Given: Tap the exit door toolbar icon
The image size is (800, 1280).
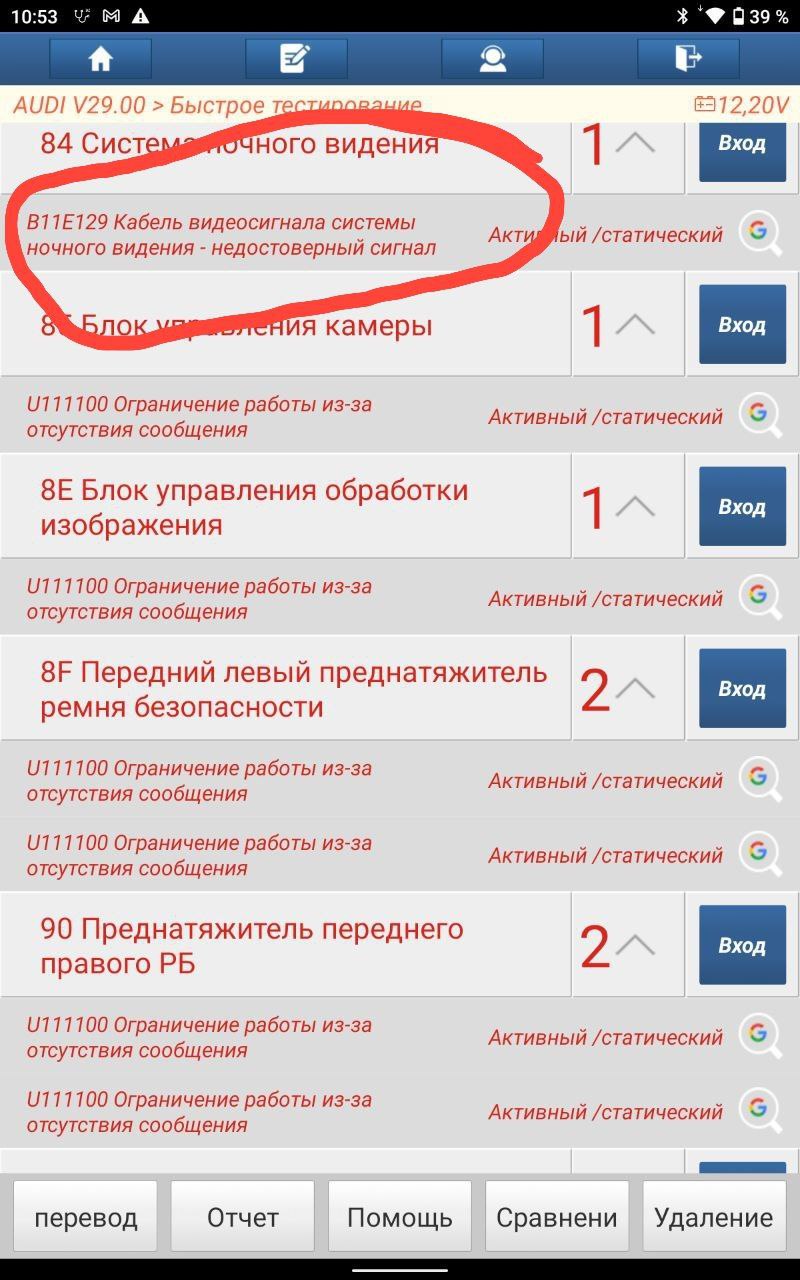Looking at the screenshot, I should (x=688, y=59).
